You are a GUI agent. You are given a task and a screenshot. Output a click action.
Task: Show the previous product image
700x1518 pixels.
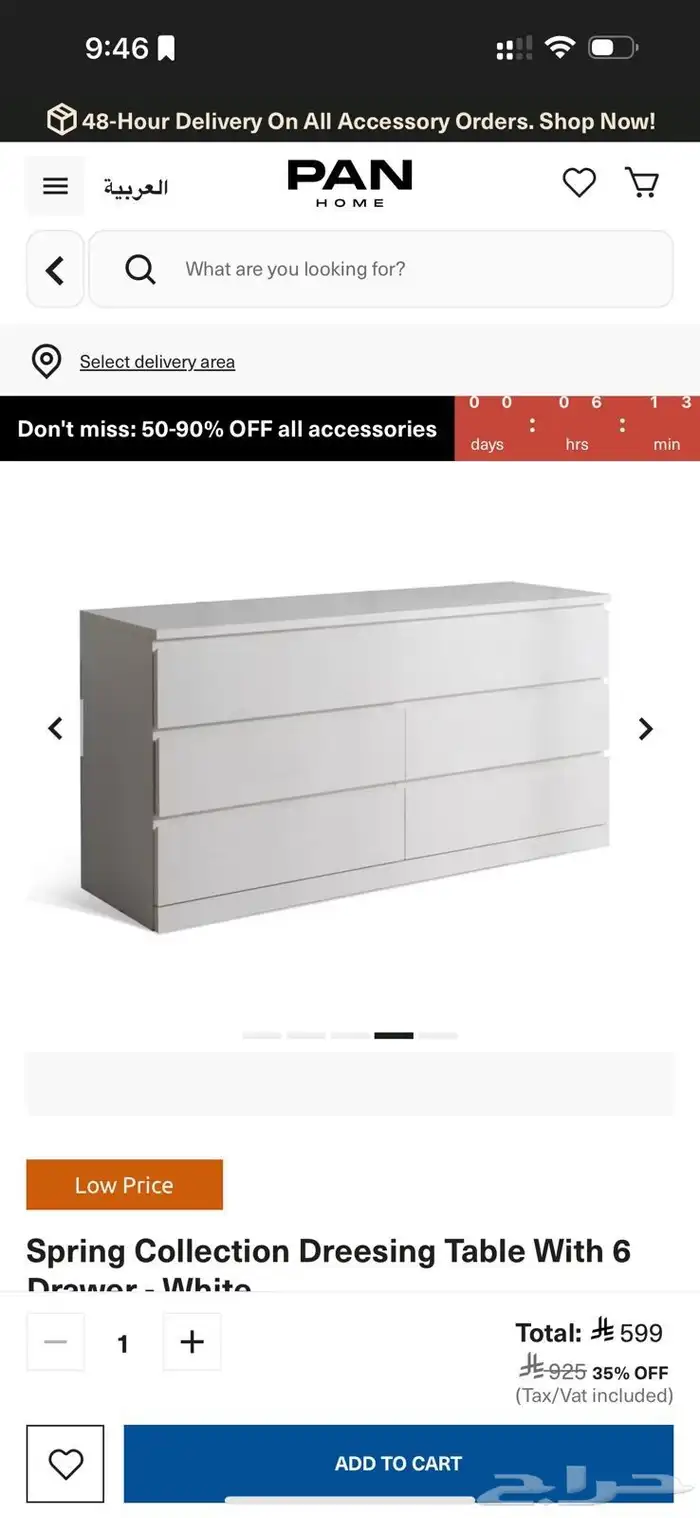coord(56,729)
